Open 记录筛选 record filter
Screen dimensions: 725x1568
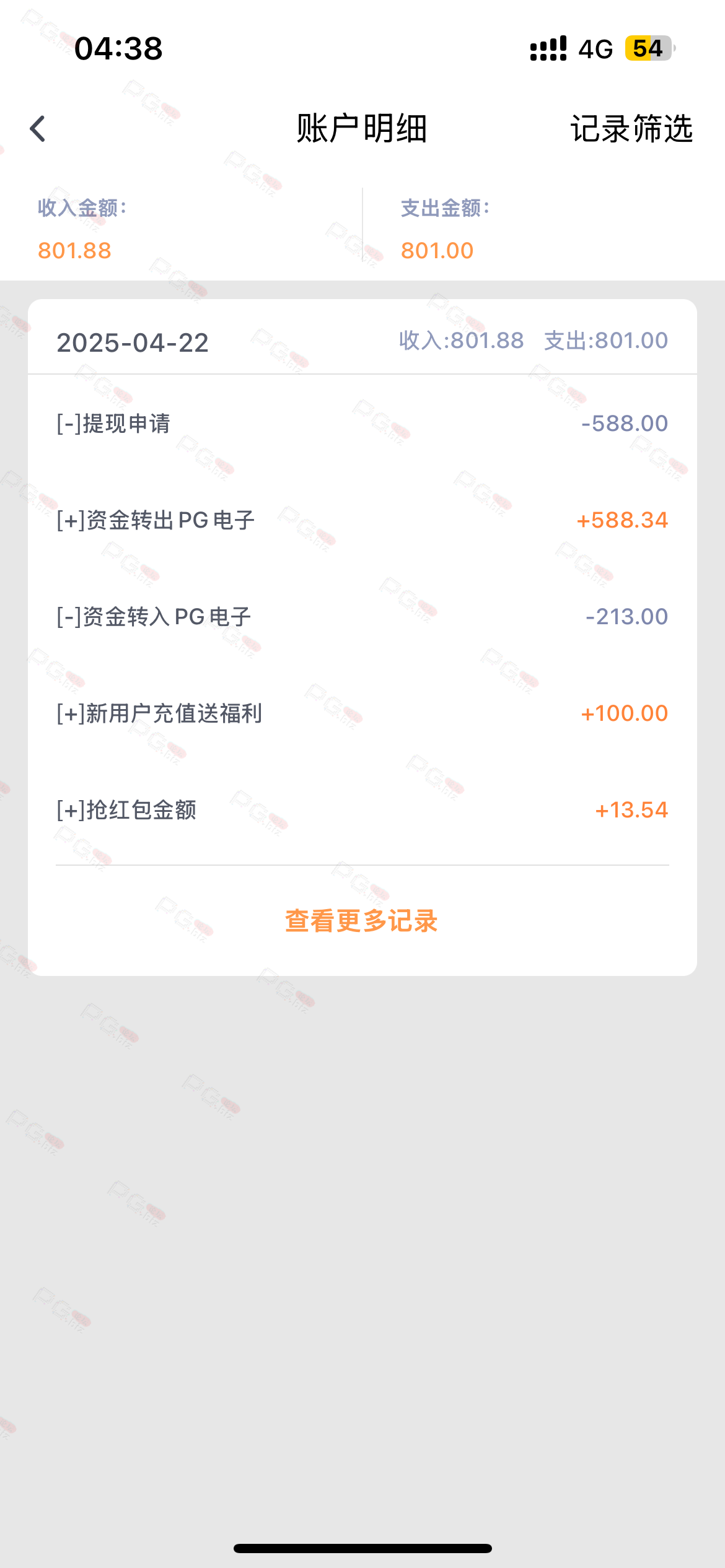[x=631, y=129]
